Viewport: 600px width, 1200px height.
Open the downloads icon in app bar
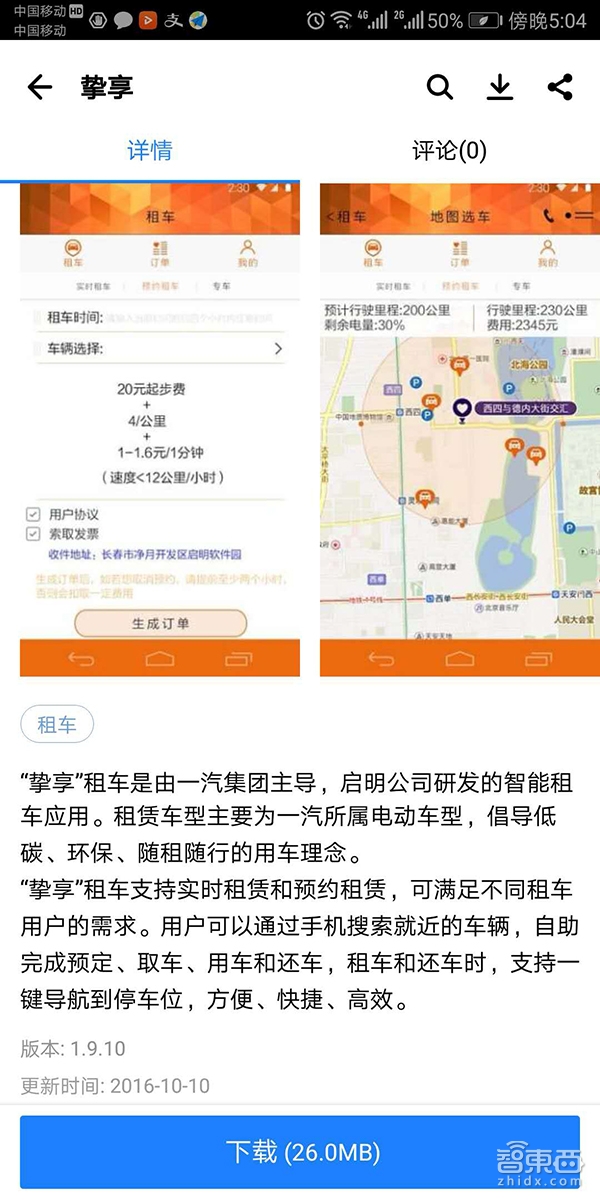click(x=500, y=88)
